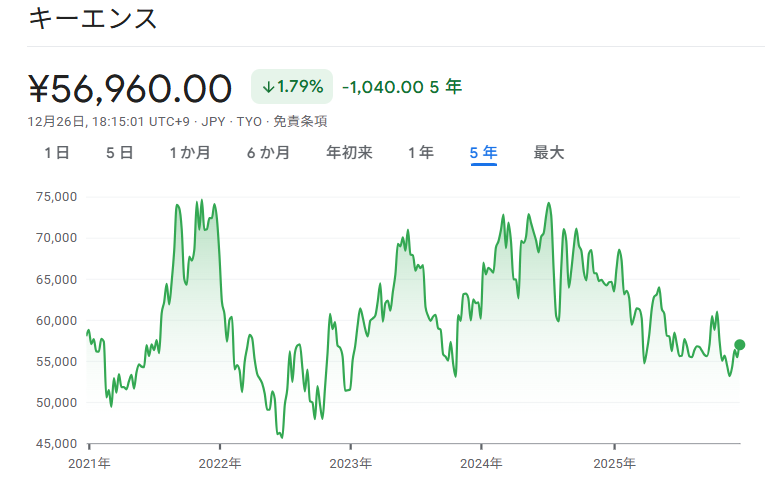
Task: Select the 5年 range tab
Action: click(x=484, y=153)
